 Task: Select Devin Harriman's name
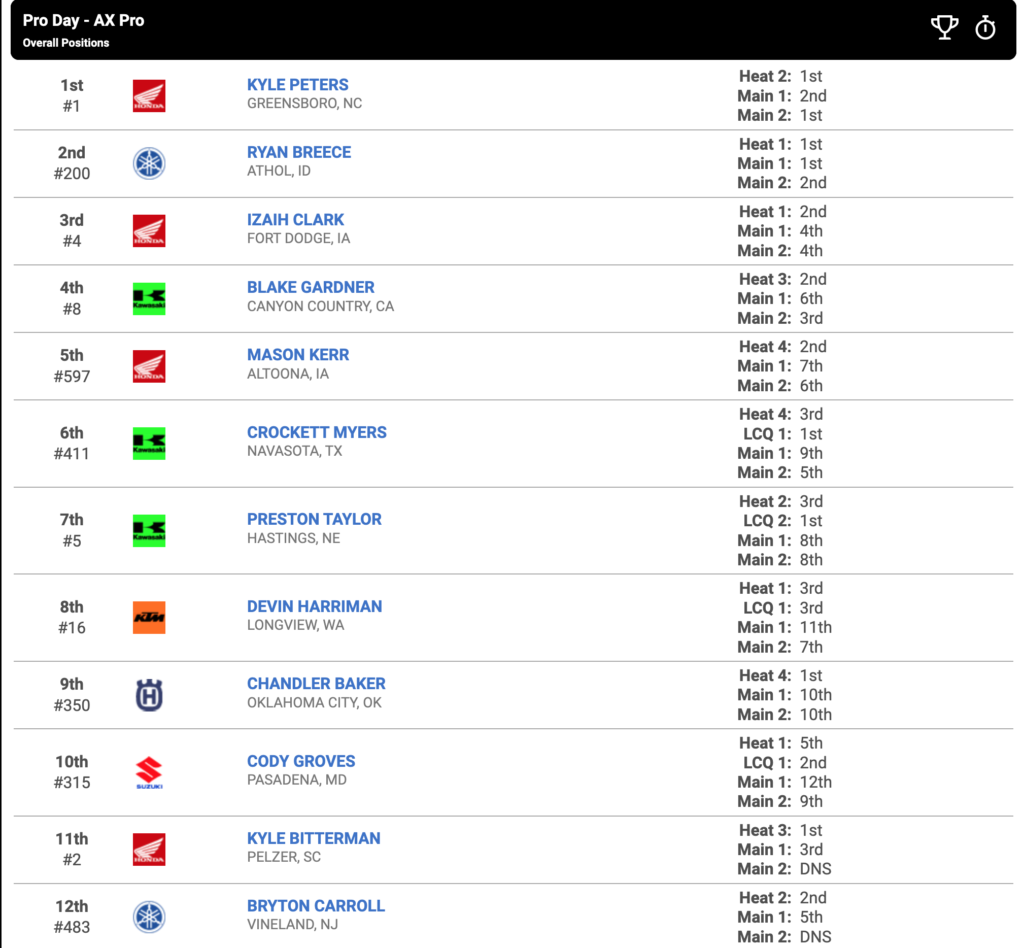click(x=315, y=607)
